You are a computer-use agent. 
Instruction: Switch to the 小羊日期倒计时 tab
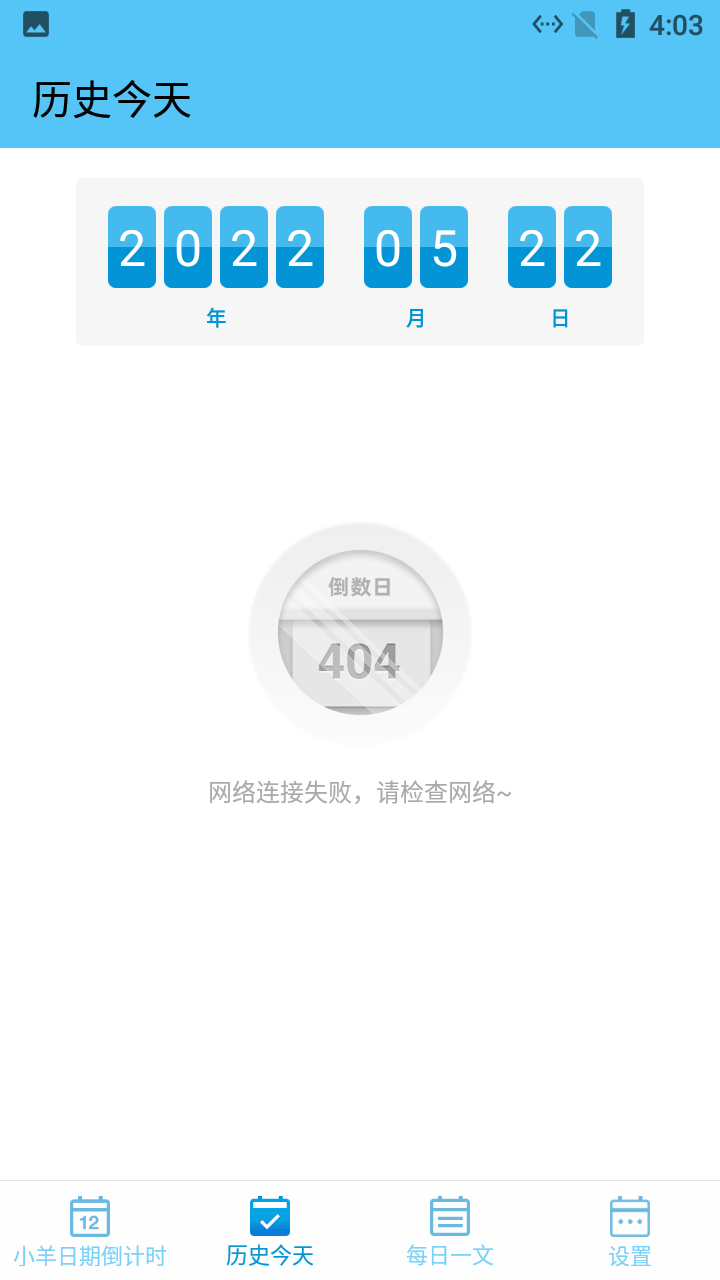90,1231
